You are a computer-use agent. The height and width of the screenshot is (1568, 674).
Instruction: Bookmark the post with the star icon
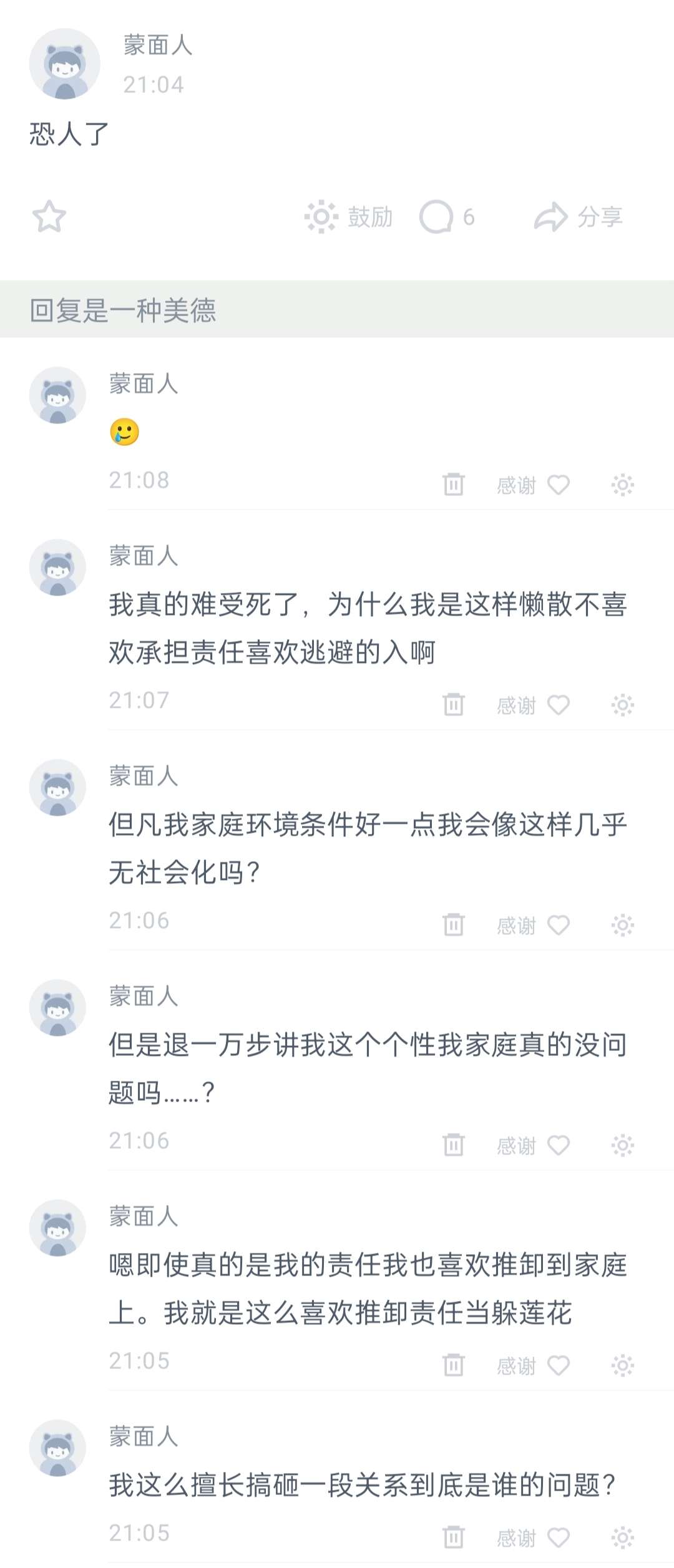49,216
